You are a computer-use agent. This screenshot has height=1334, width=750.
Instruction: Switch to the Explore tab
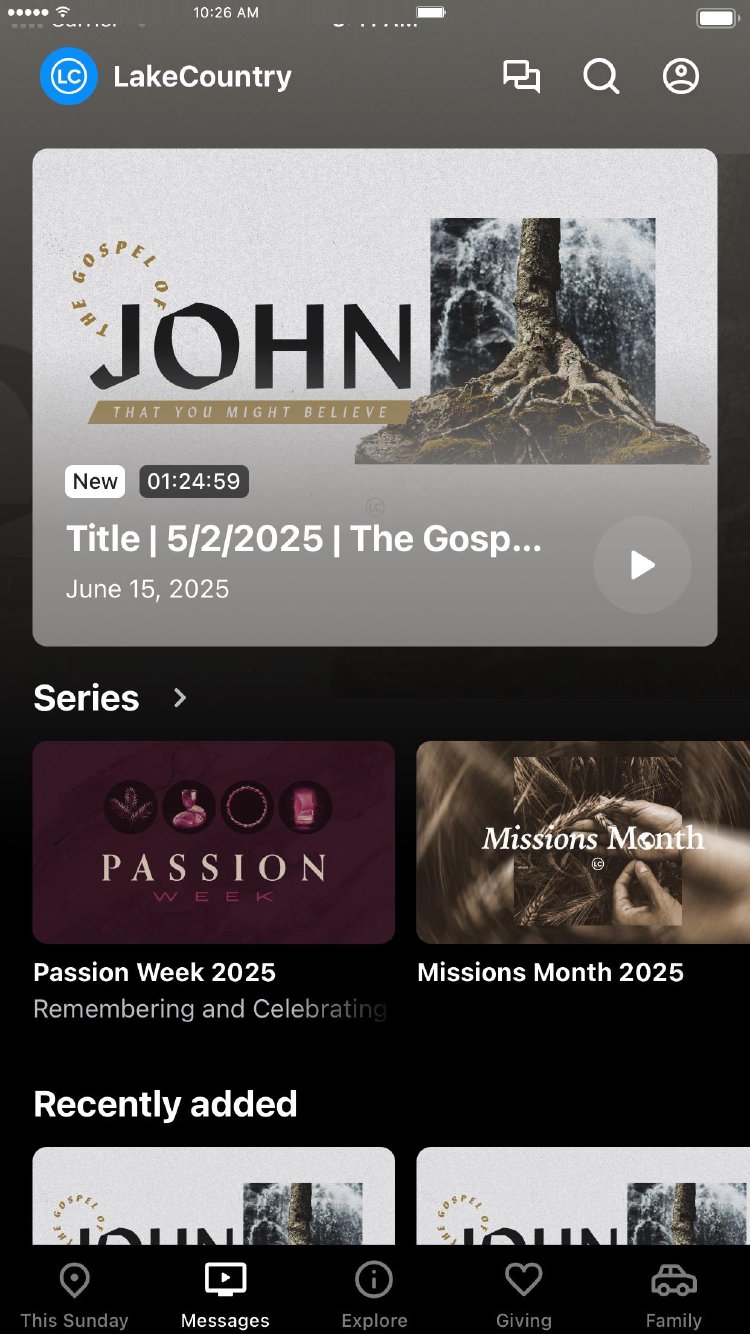(374, 1294)
